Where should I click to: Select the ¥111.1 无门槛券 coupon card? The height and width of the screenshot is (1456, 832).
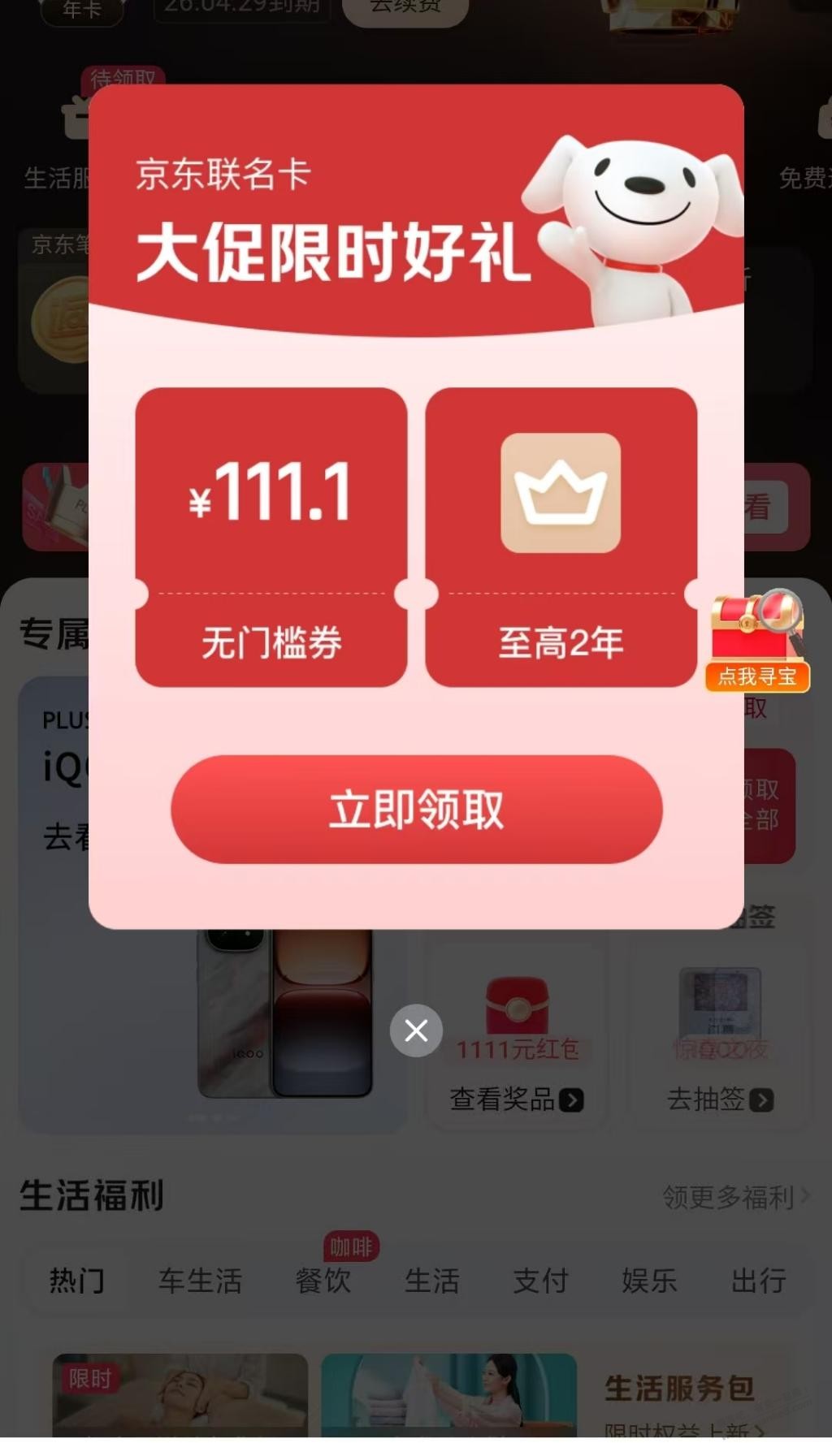pos(271,537)
